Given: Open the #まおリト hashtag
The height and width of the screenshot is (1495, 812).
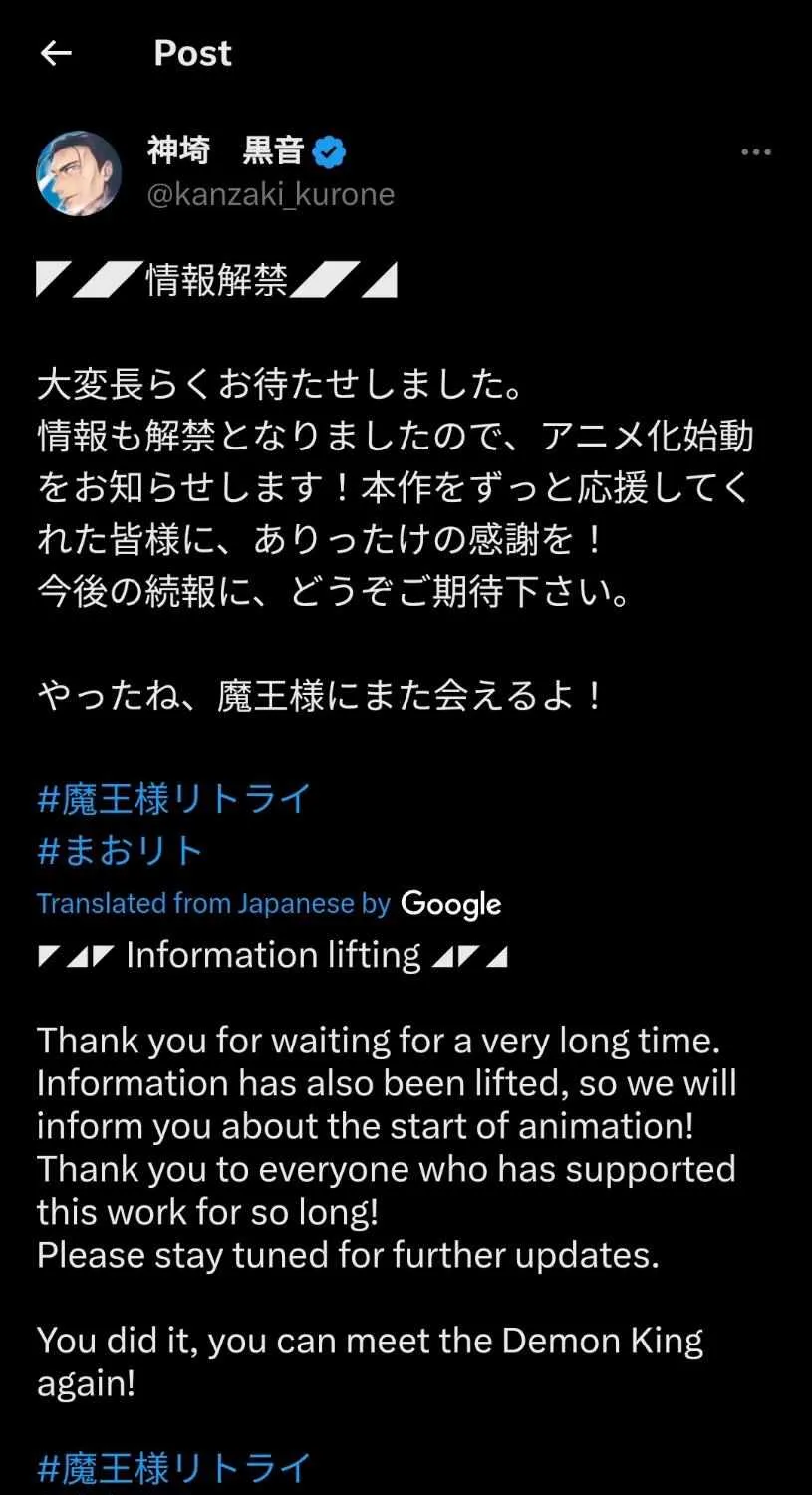Looking at the screenshot, I should (121, 851).
